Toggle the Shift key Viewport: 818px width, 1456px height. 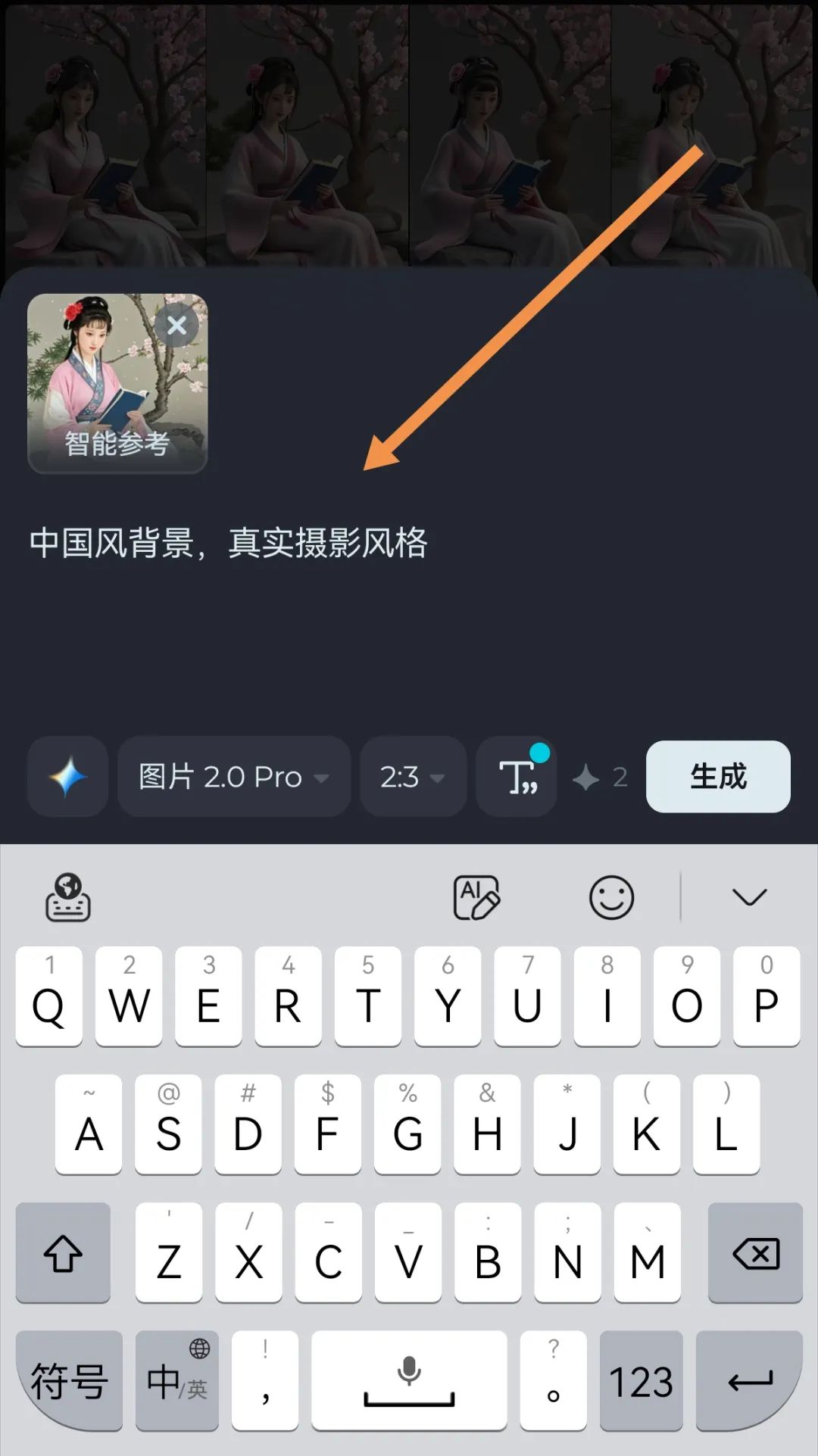(63, 1253)
